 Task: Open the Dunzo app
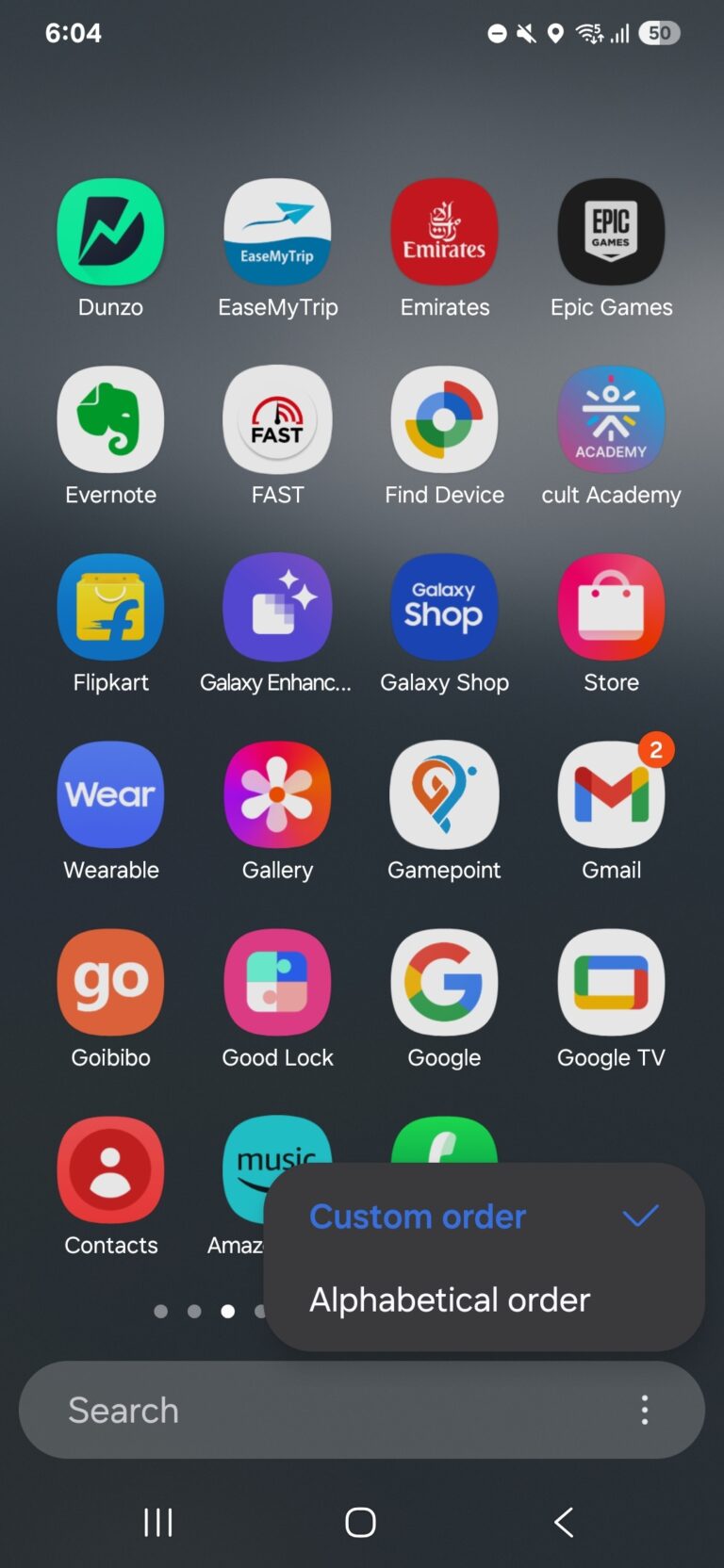coord(110,232)
